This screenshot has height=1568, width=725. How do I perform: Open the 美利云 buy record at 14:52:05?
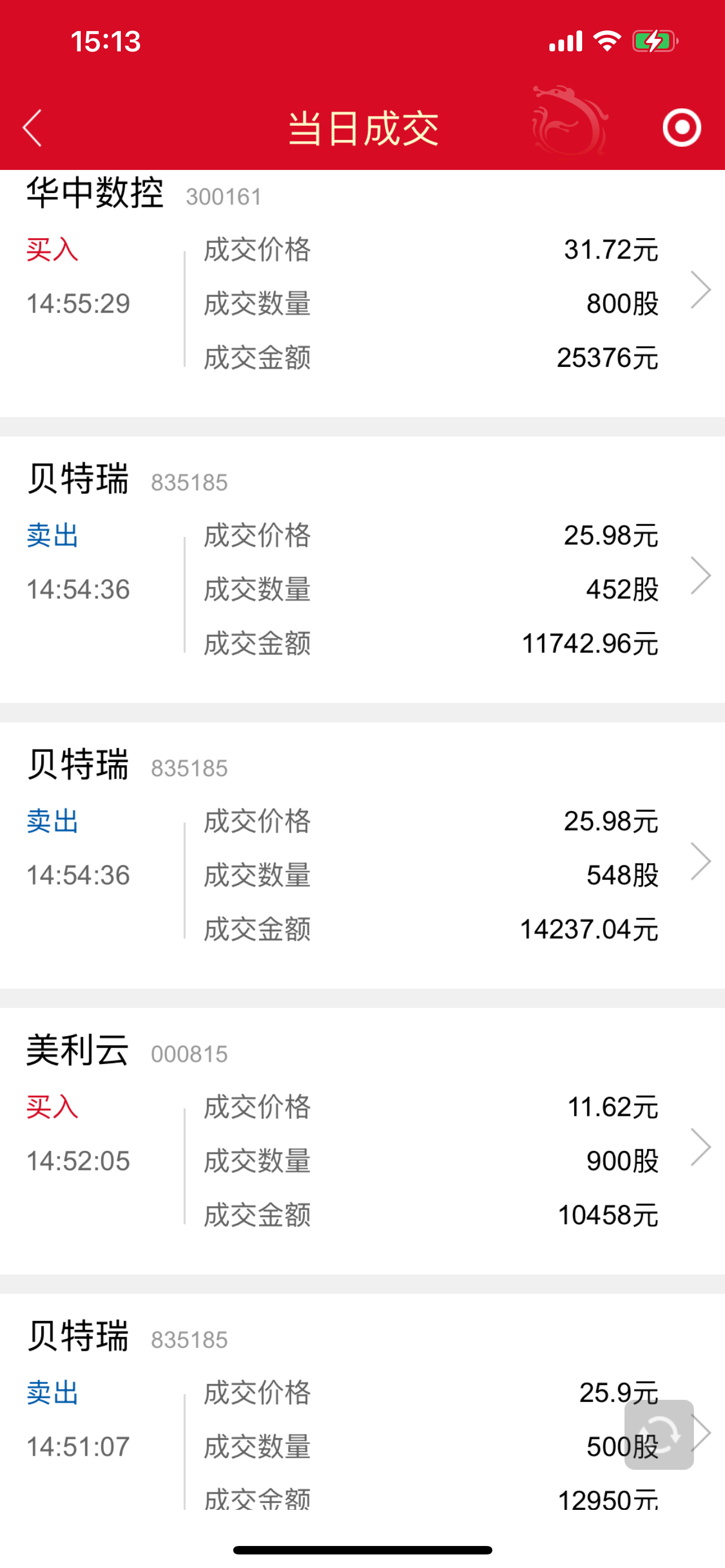coord(362,1141)
